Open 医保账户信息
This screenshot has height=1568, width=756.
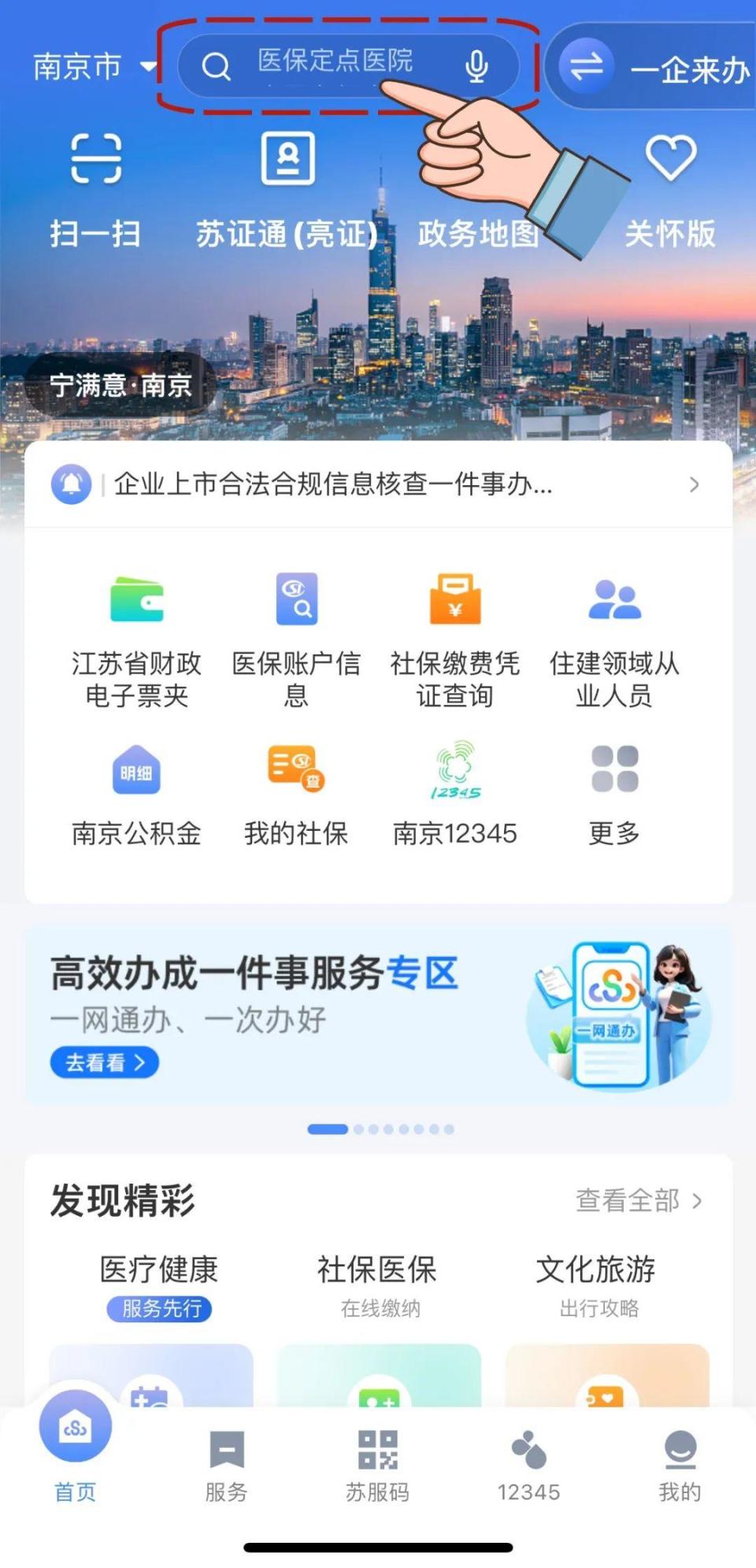coord(296,638)
